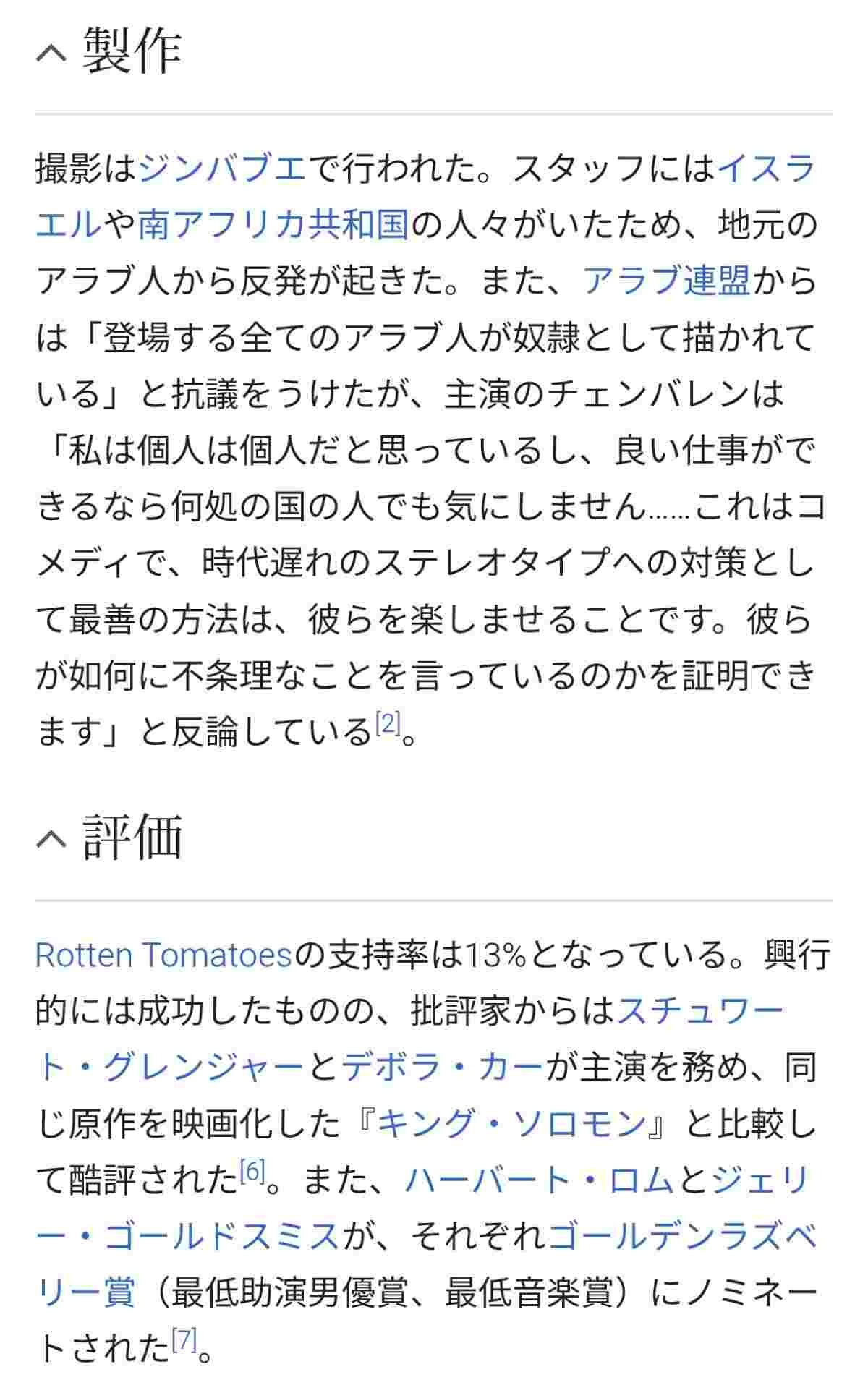The height and width of the screenshot is (1393, 868).
Task: Open the アラブ連盟 link
Action: (666, 282)
